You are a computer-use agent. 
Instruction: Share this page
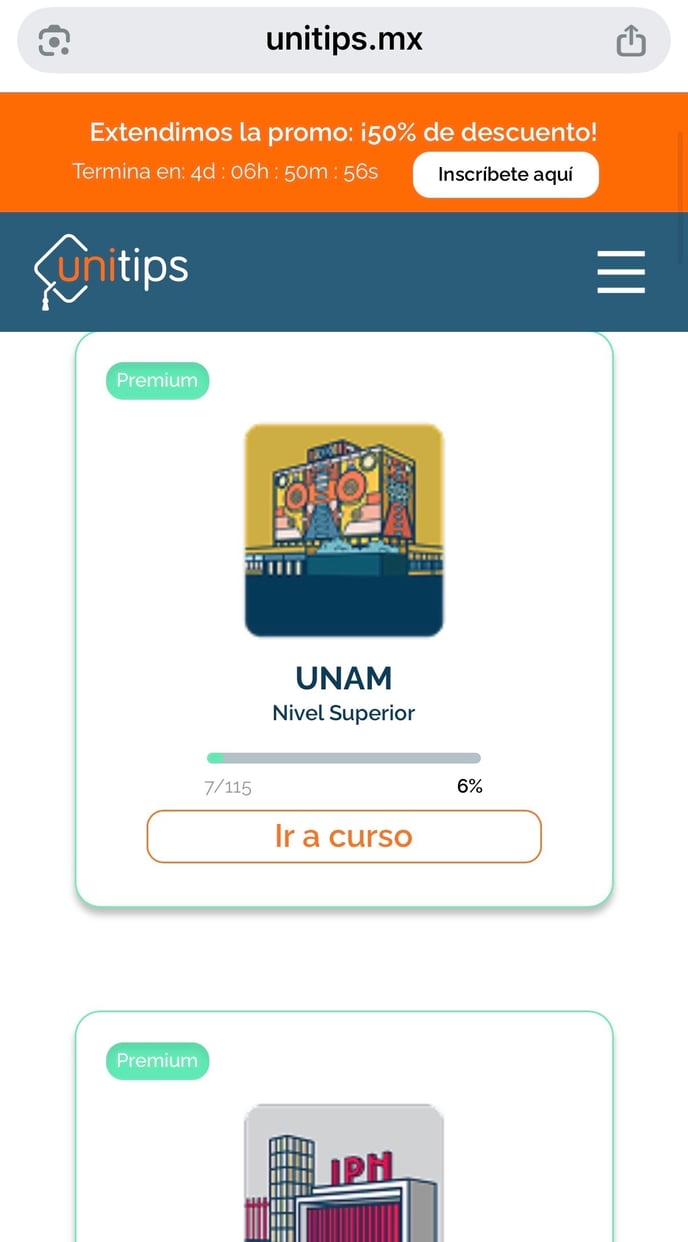click(631, 41)
